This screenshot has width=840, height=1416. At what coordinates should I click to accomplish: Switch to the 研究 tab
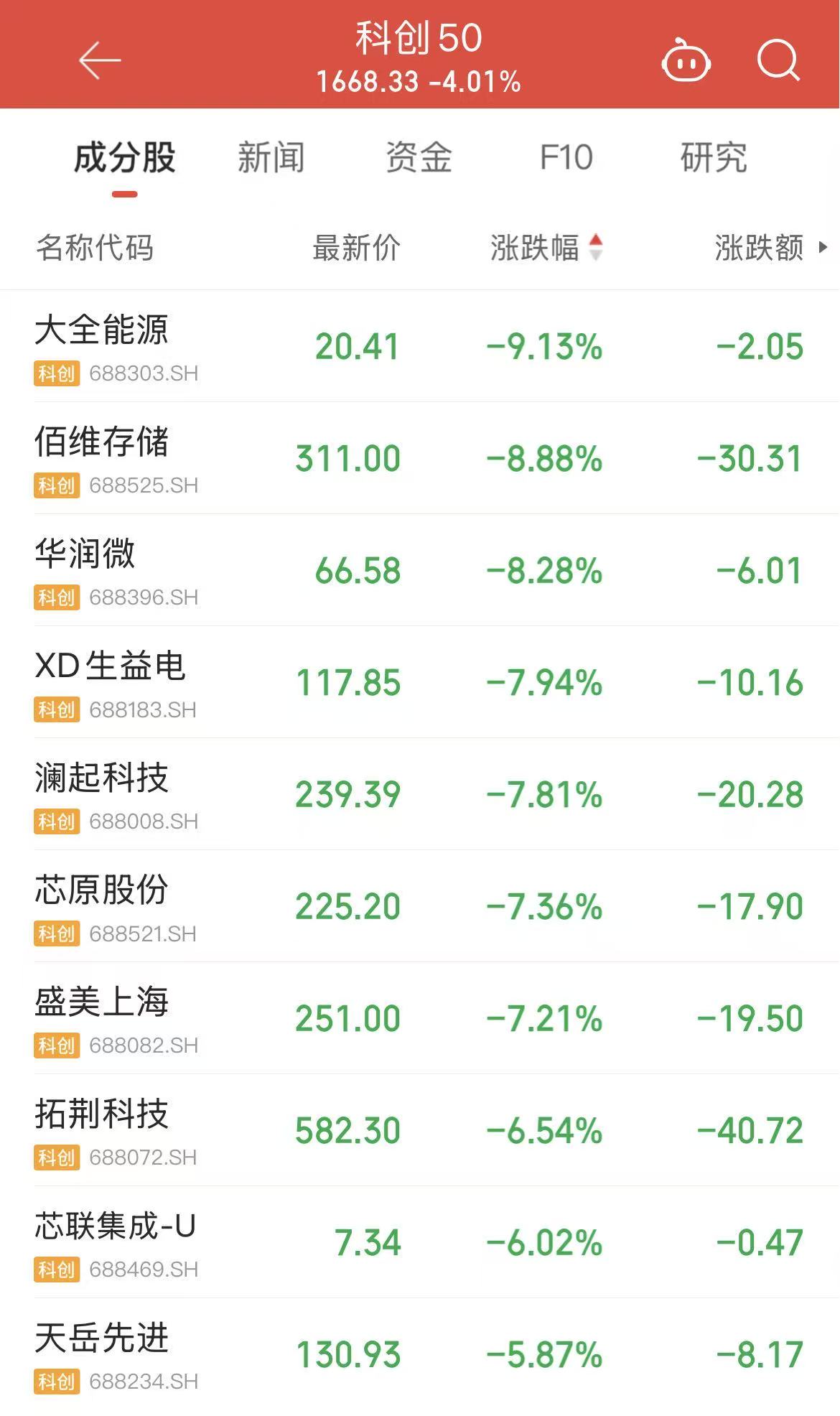coord(714,157)
